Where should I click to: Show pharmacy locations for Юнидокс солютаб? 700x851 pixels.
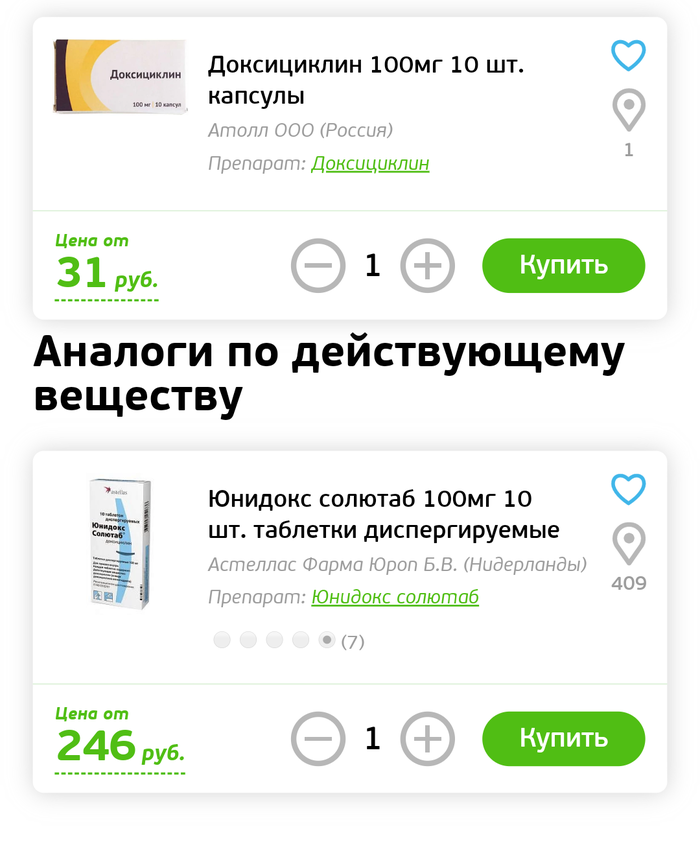coord(628,545)
